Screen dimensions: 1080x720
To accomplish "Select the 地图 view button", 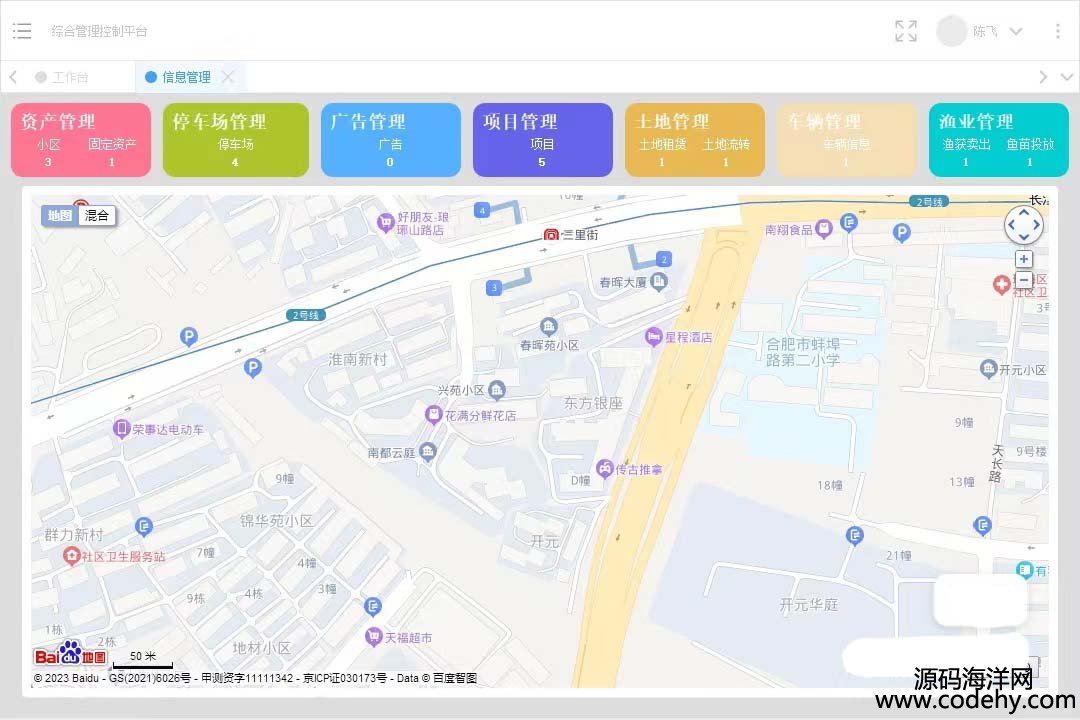I will pos(60,215).
